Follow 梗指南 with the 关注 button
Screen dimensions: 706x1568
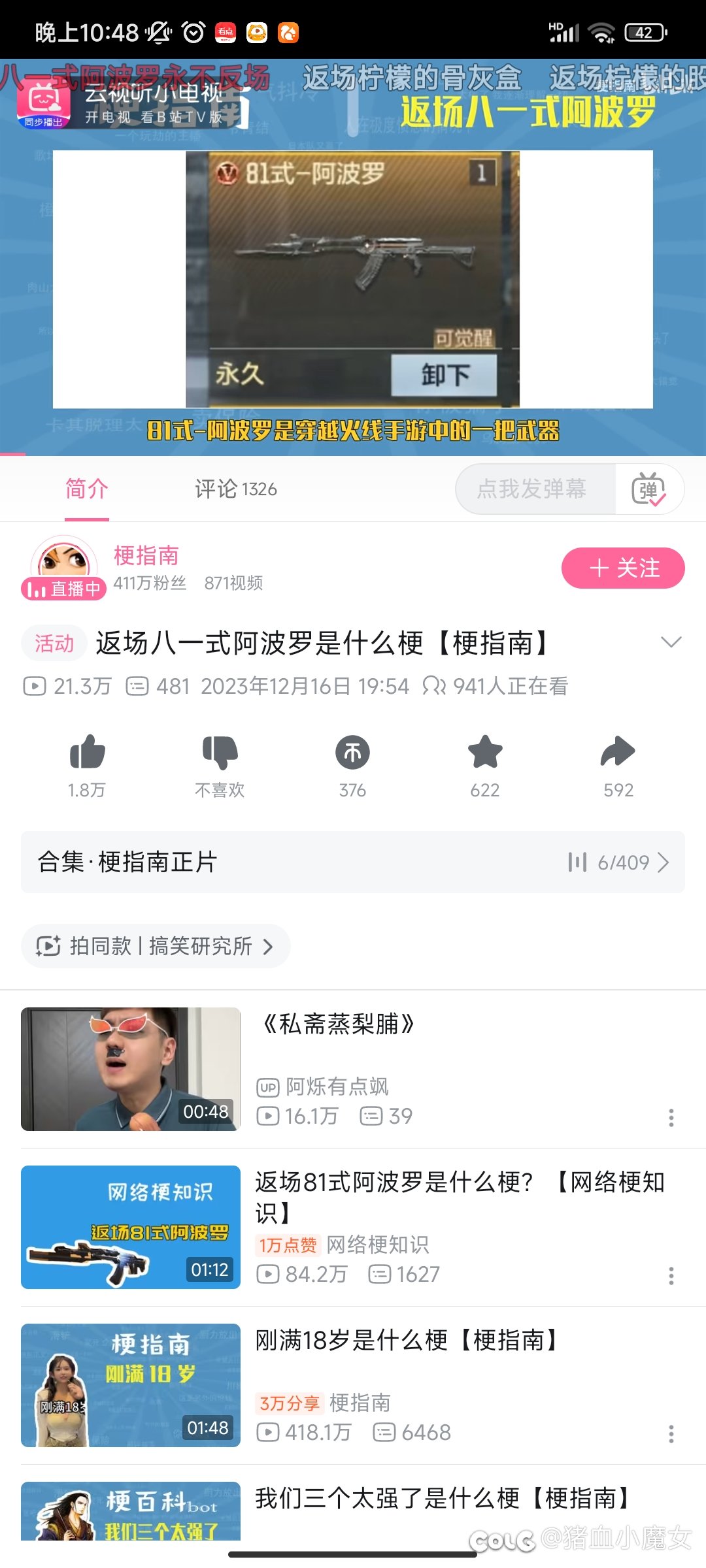tap(622, 568)
